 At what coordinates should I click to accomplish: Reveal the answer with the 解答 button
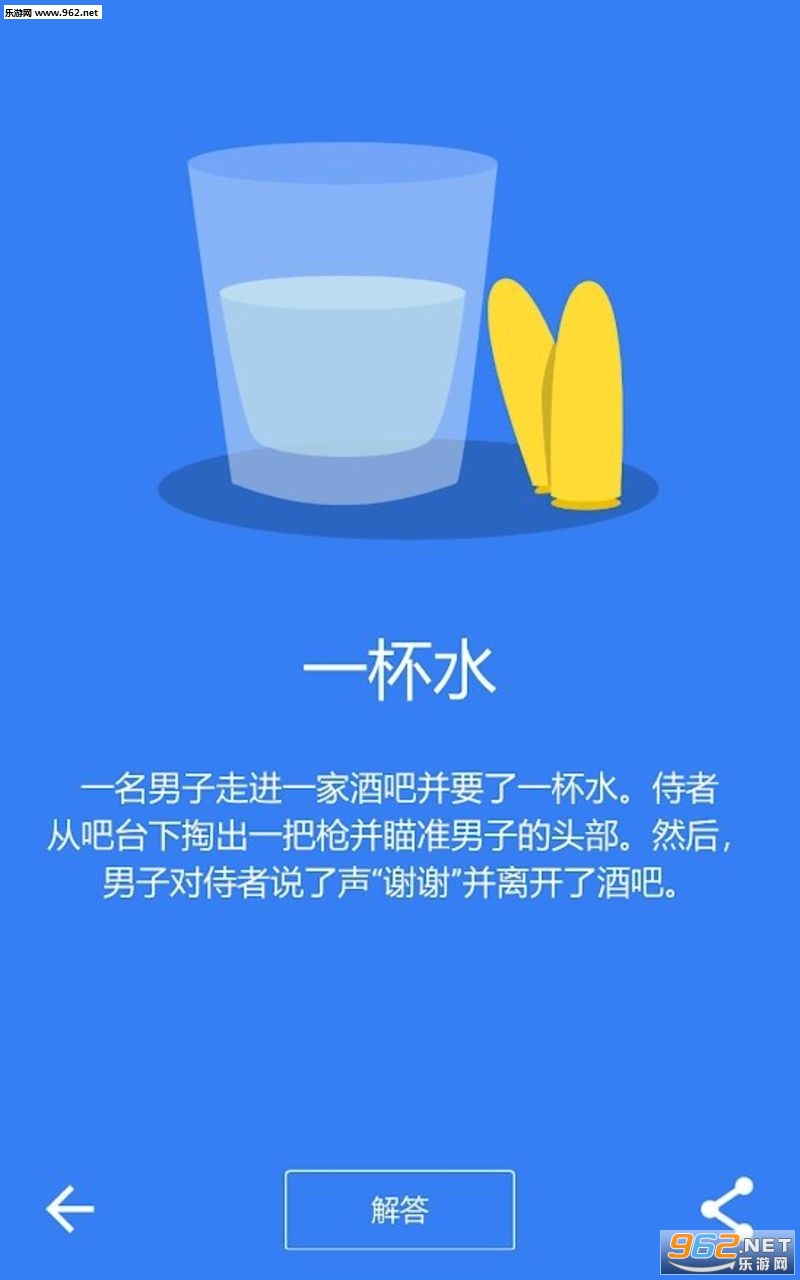[400, 1210]
